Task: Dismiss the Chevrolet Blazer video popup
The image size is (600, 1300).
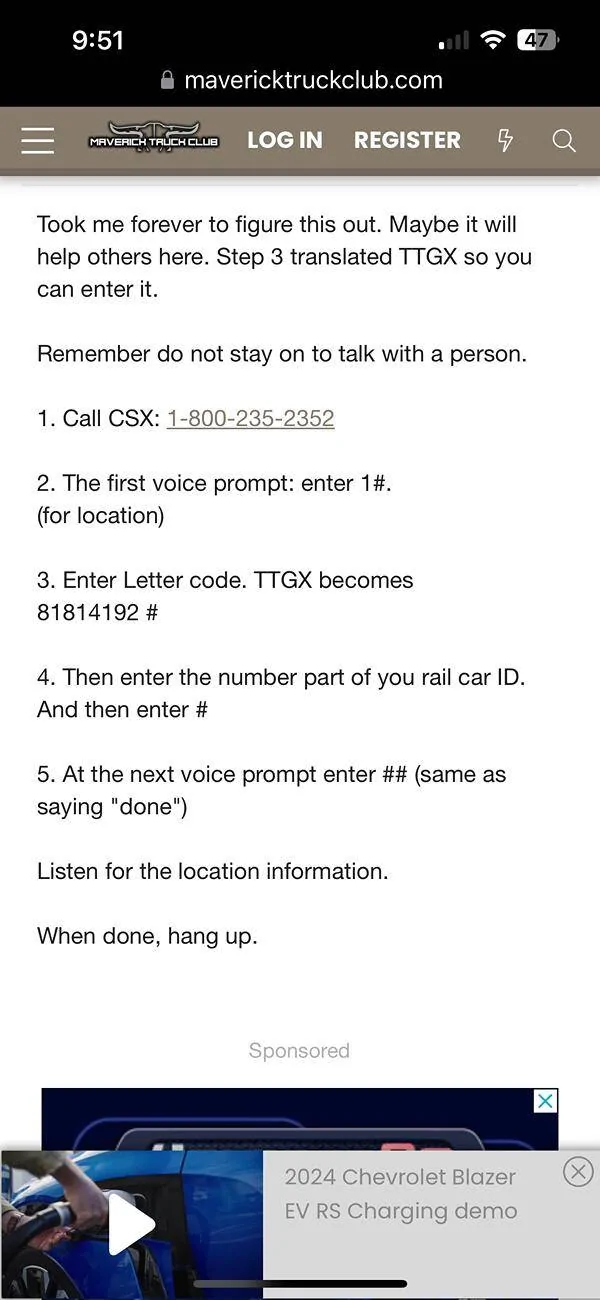Action: 578,1171
